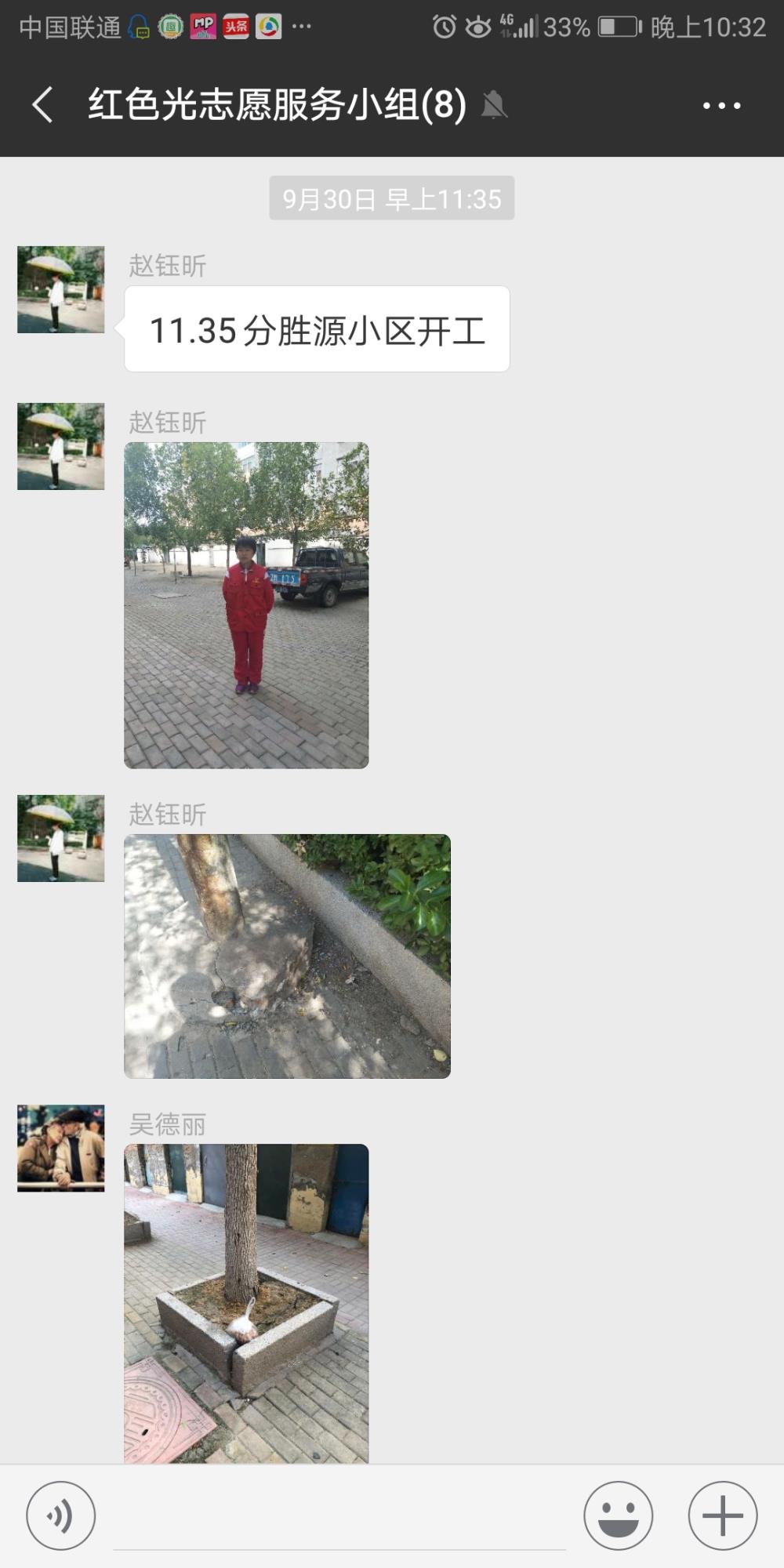Go back from the group chat
784x1568 pixels.
point(42,105)
